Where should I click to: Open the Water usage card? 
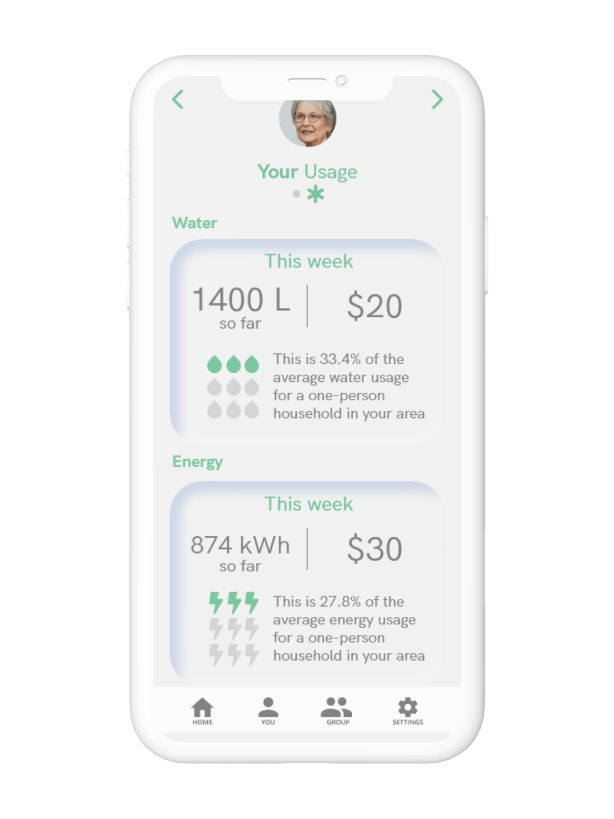click(307, 340)
